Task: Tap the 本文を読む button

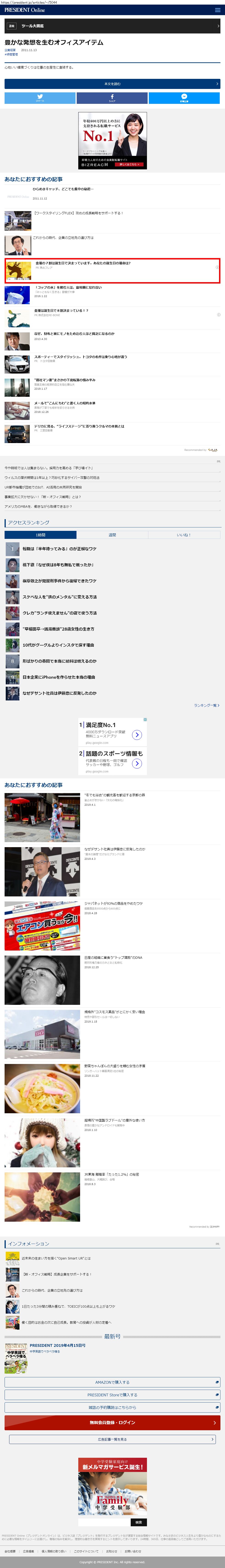Action: [113, 84]
